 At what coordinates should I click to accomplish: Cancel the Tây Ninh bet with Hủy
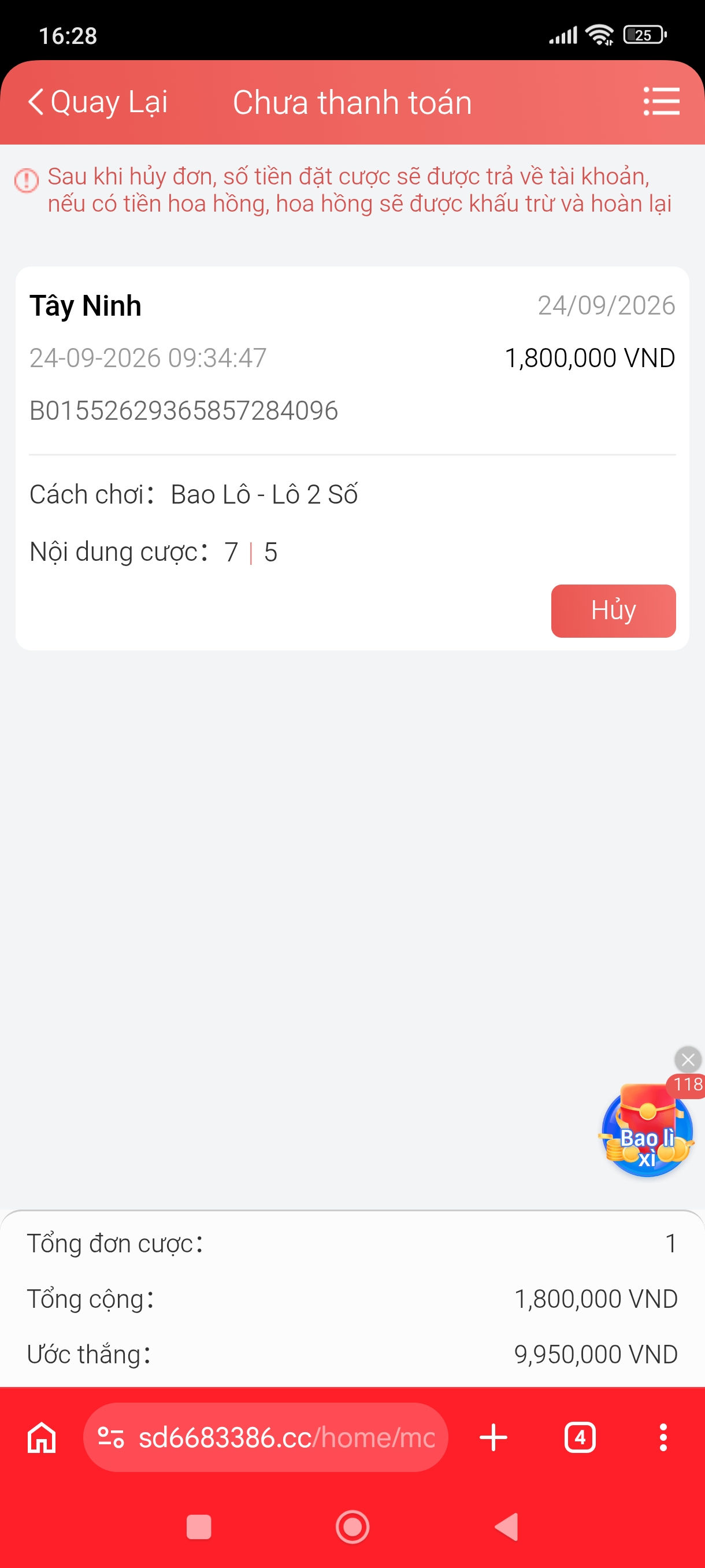[613, 611]
